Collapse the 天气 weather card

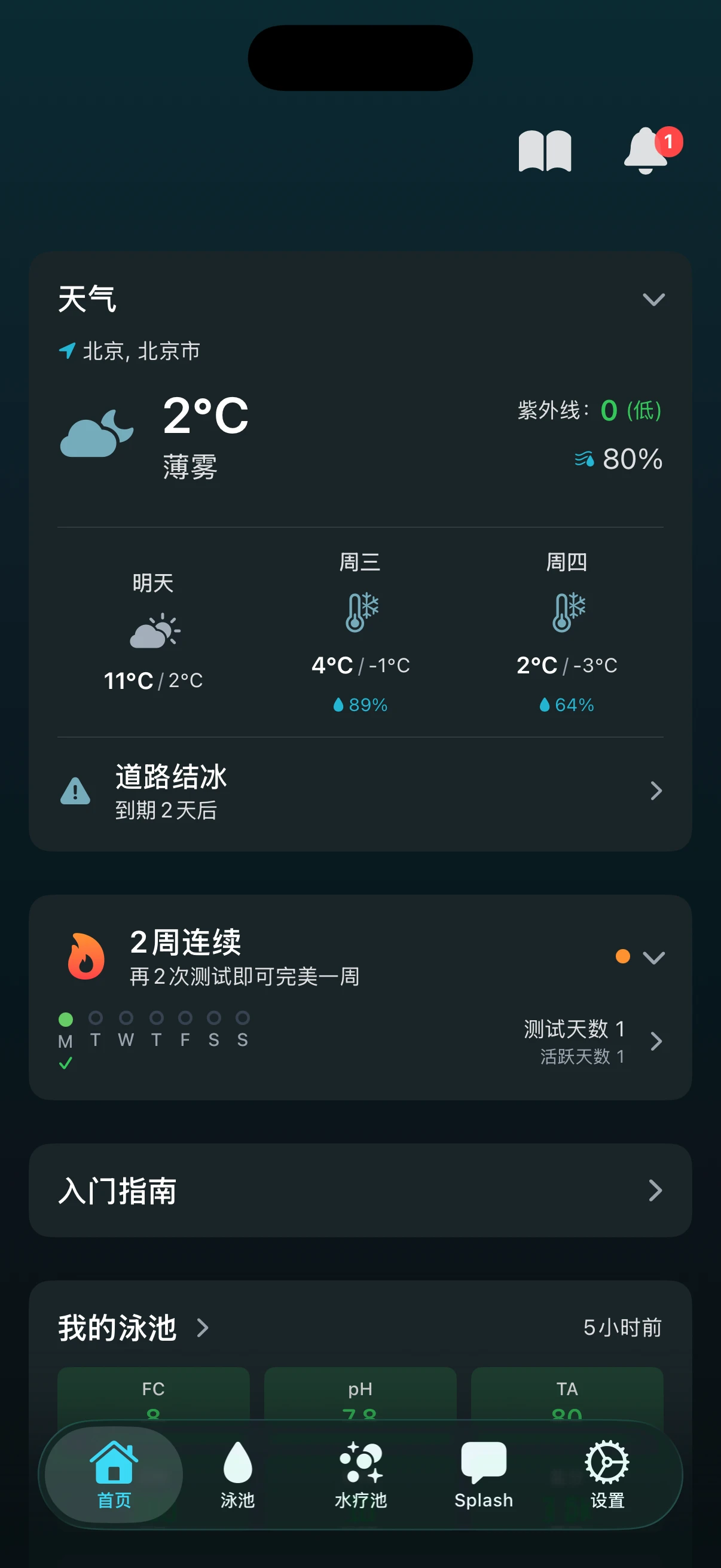(x=655, y=299)
